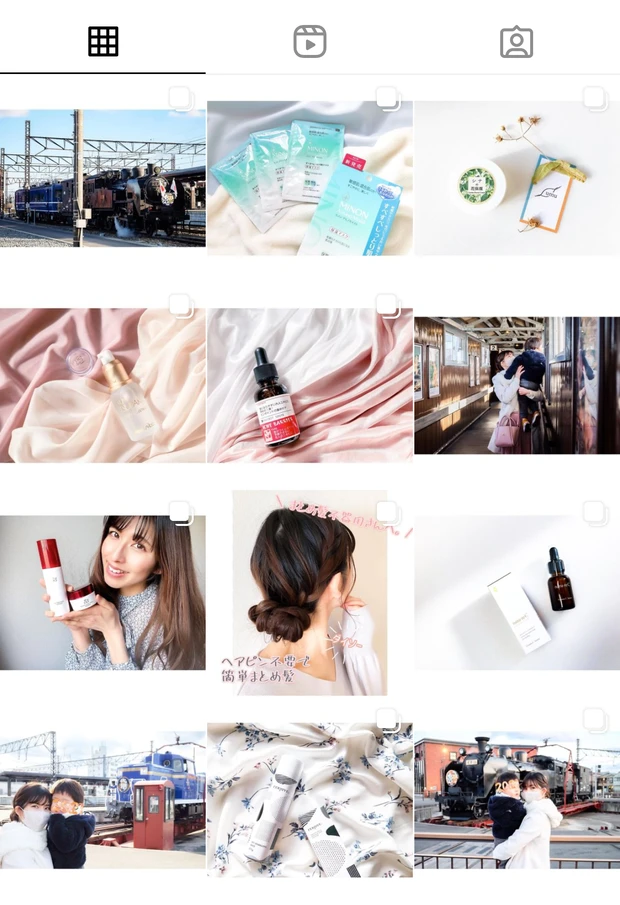Open the dropper bottle on pink fabric post
This screenshot has height=905, width=620.
(x=310, y=385)
